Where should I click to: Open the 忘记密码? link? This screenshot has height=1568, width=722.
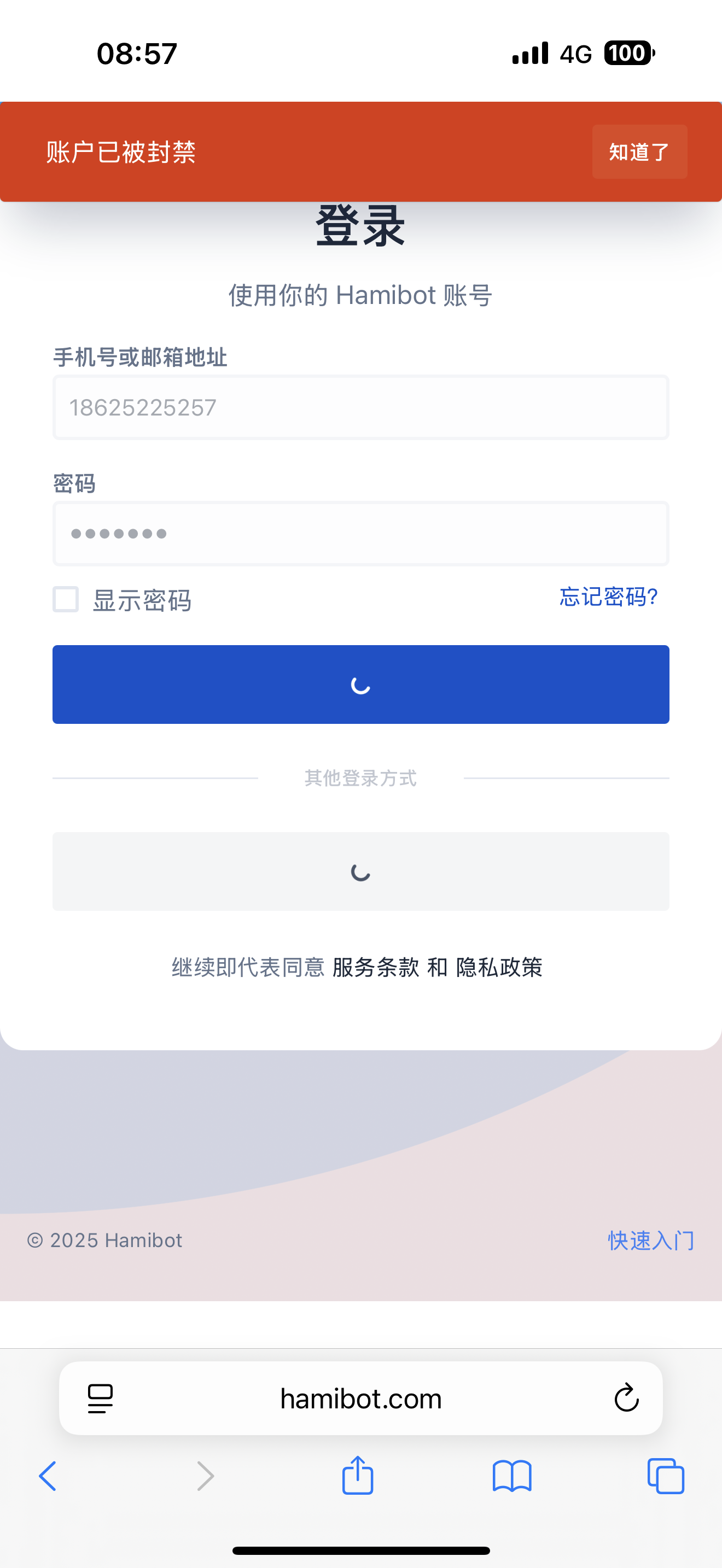(608, 596)
